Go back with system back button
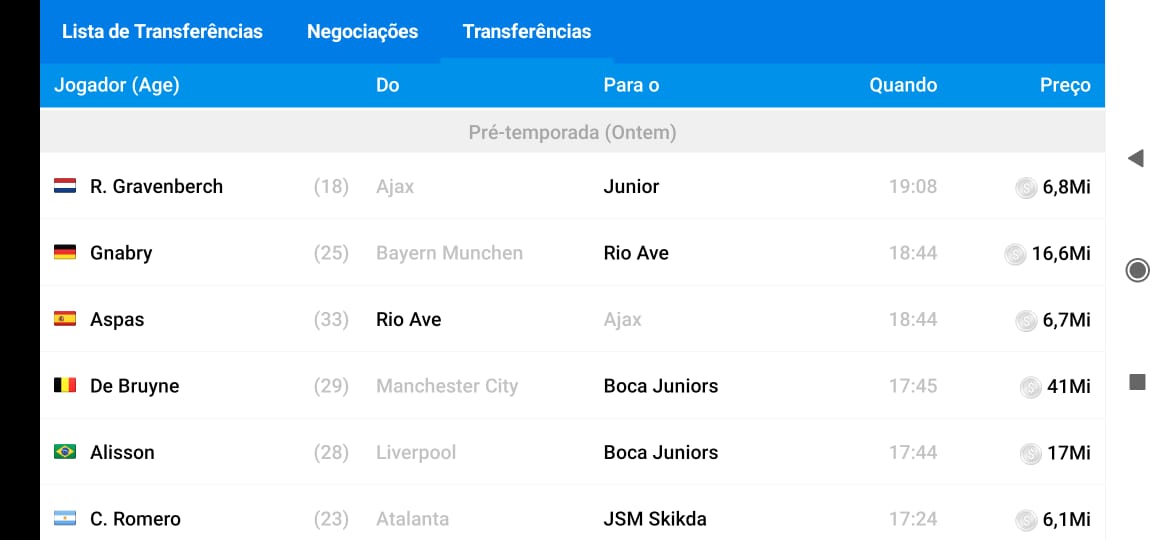 (1136, 158)
